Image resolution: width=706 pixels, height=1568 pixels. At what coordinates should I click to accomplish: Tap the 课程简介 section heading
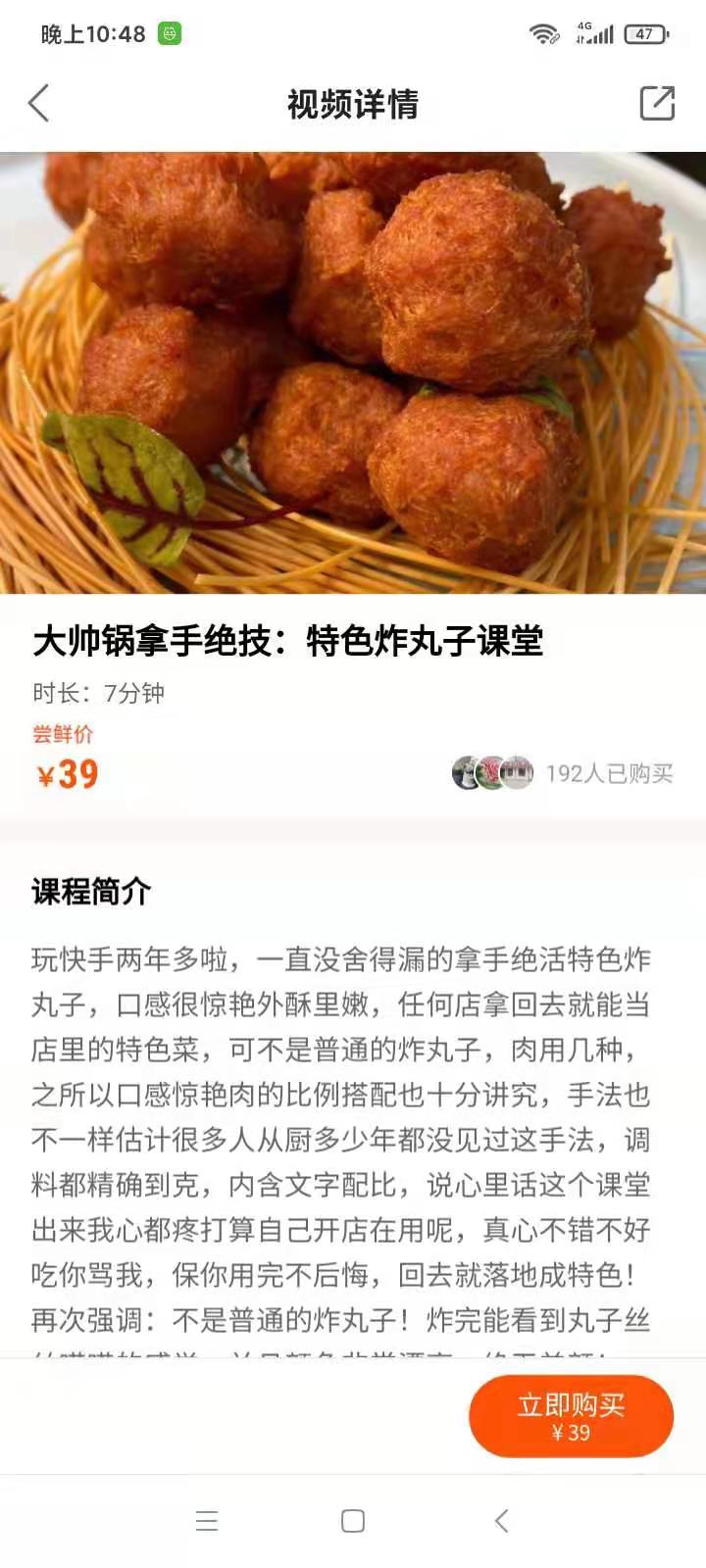tap(92, 890)
